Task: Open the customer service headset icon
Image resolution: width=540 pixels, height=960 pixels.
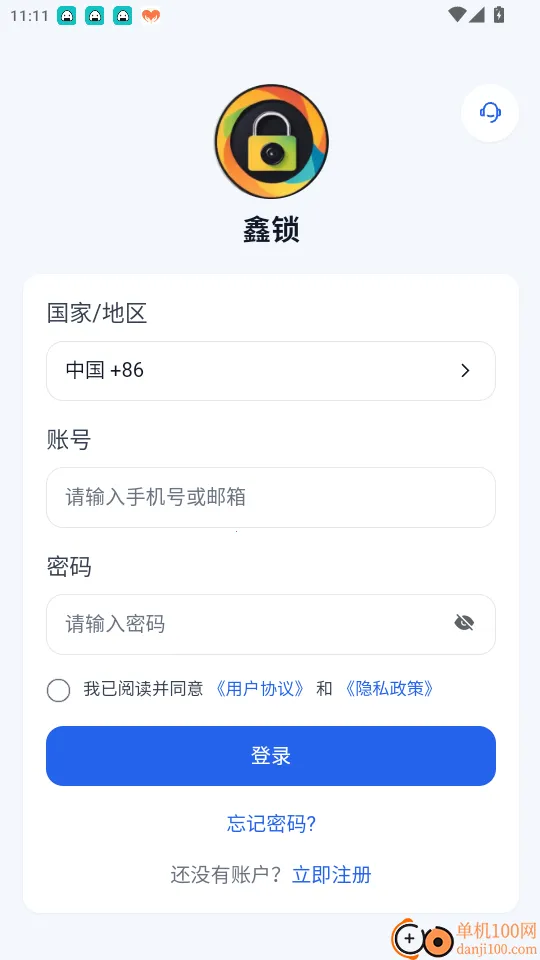Action: pos(490,113)
